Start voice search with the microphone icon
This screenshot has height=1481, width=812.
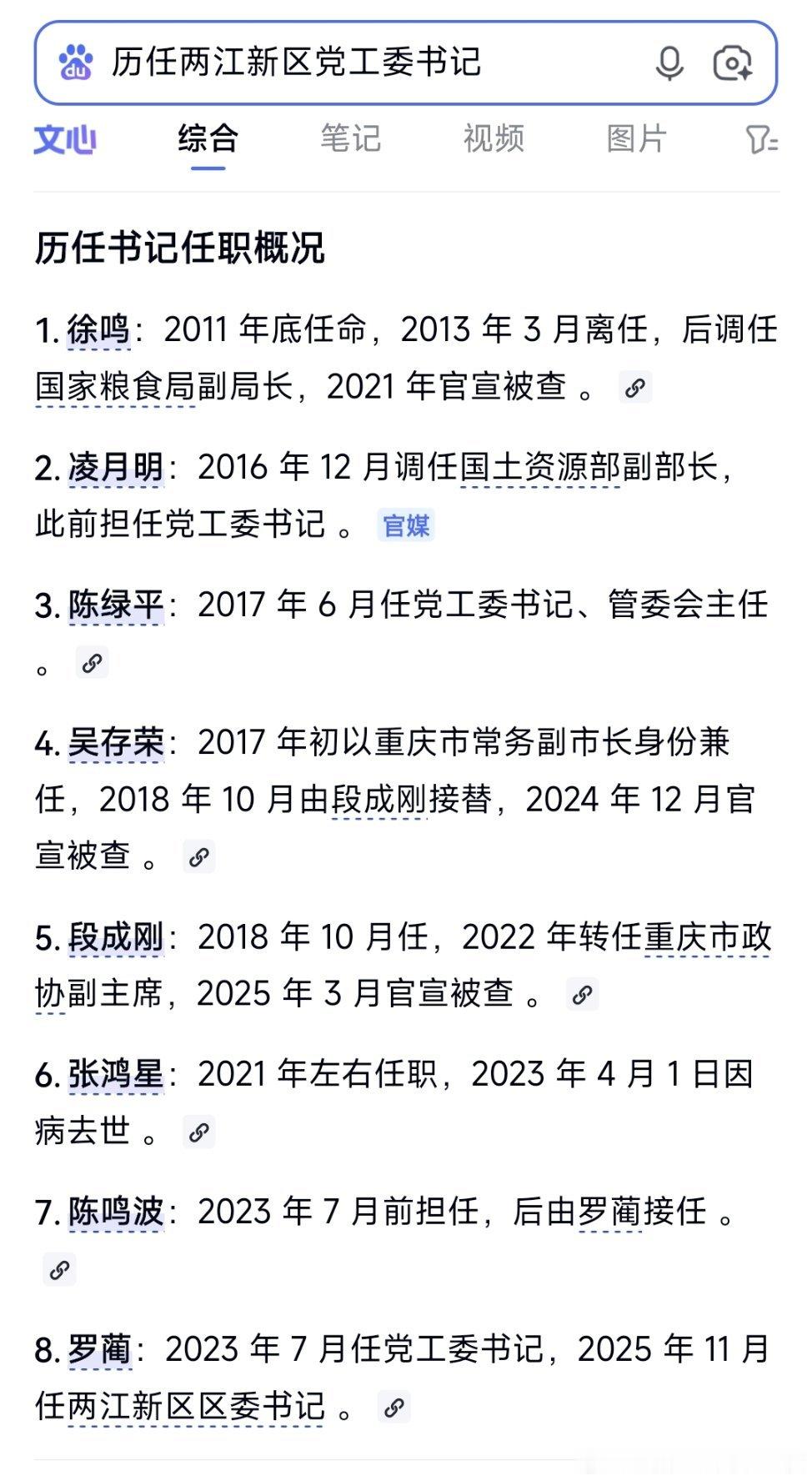[x=672, y=63]
